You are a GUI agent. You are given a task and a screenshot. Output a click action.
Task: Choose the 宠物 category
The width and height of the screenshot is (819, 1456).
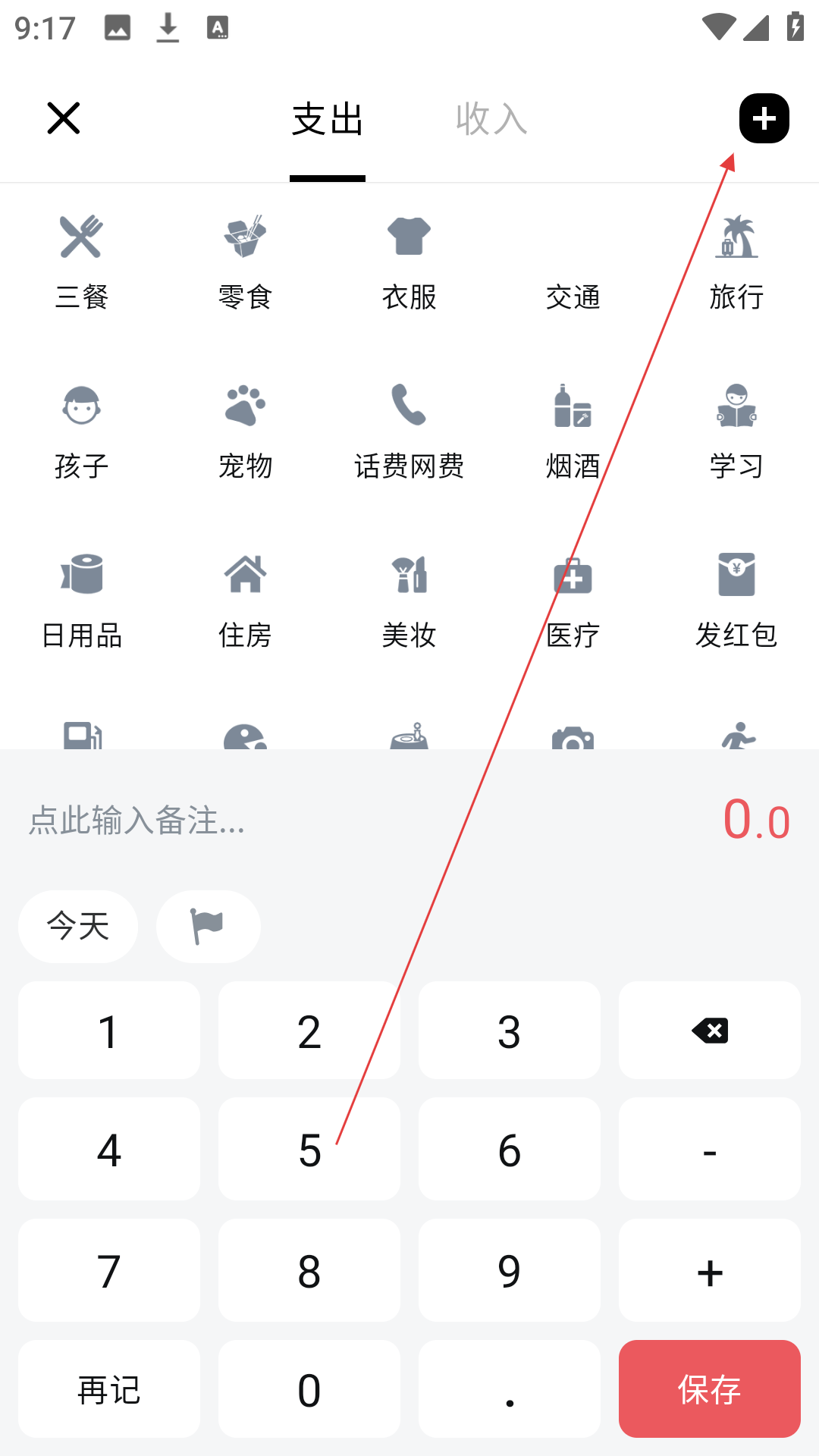(x=246, y=432)
